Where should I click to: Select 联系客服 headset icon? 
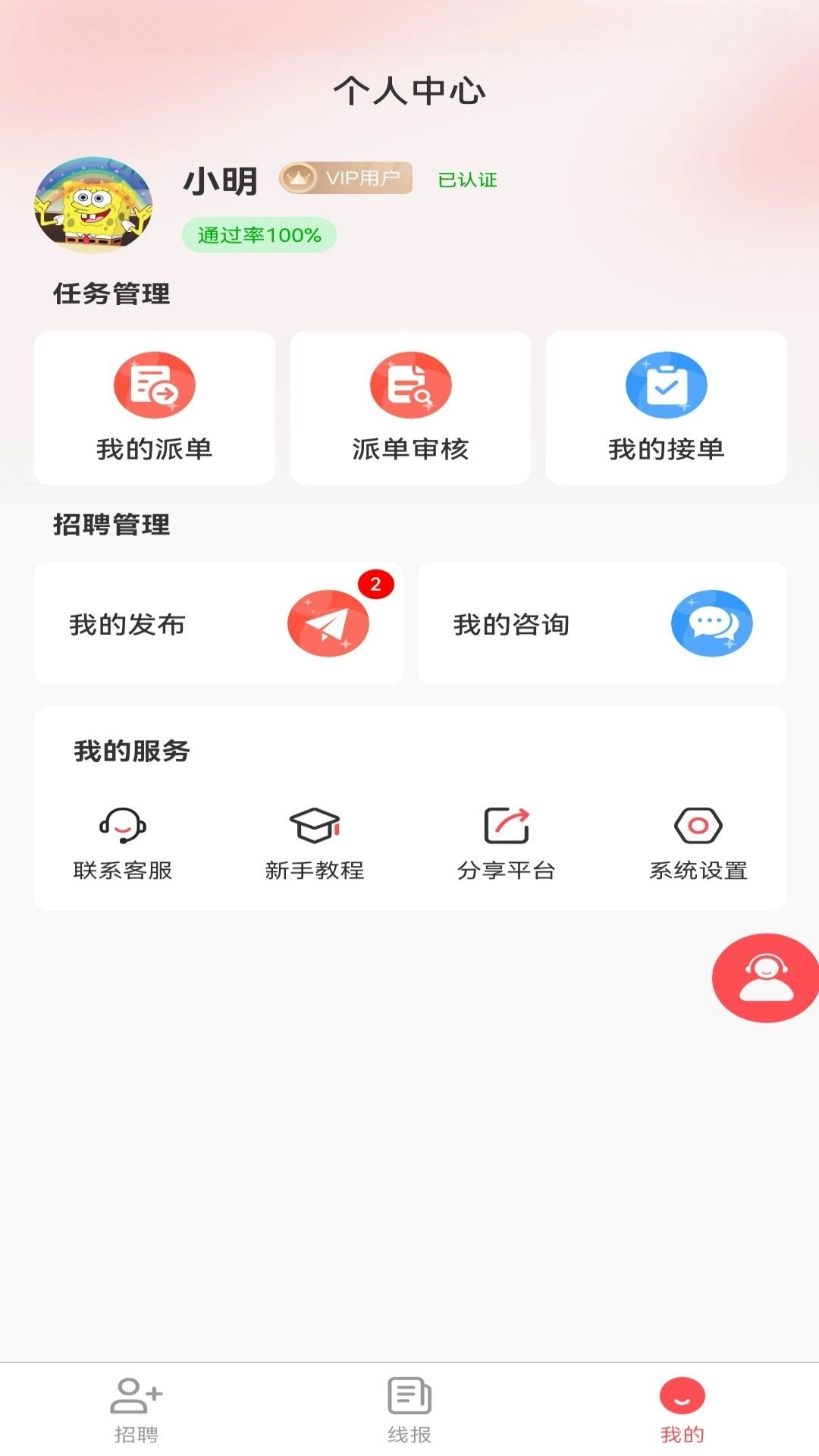(x=123, y=827)
